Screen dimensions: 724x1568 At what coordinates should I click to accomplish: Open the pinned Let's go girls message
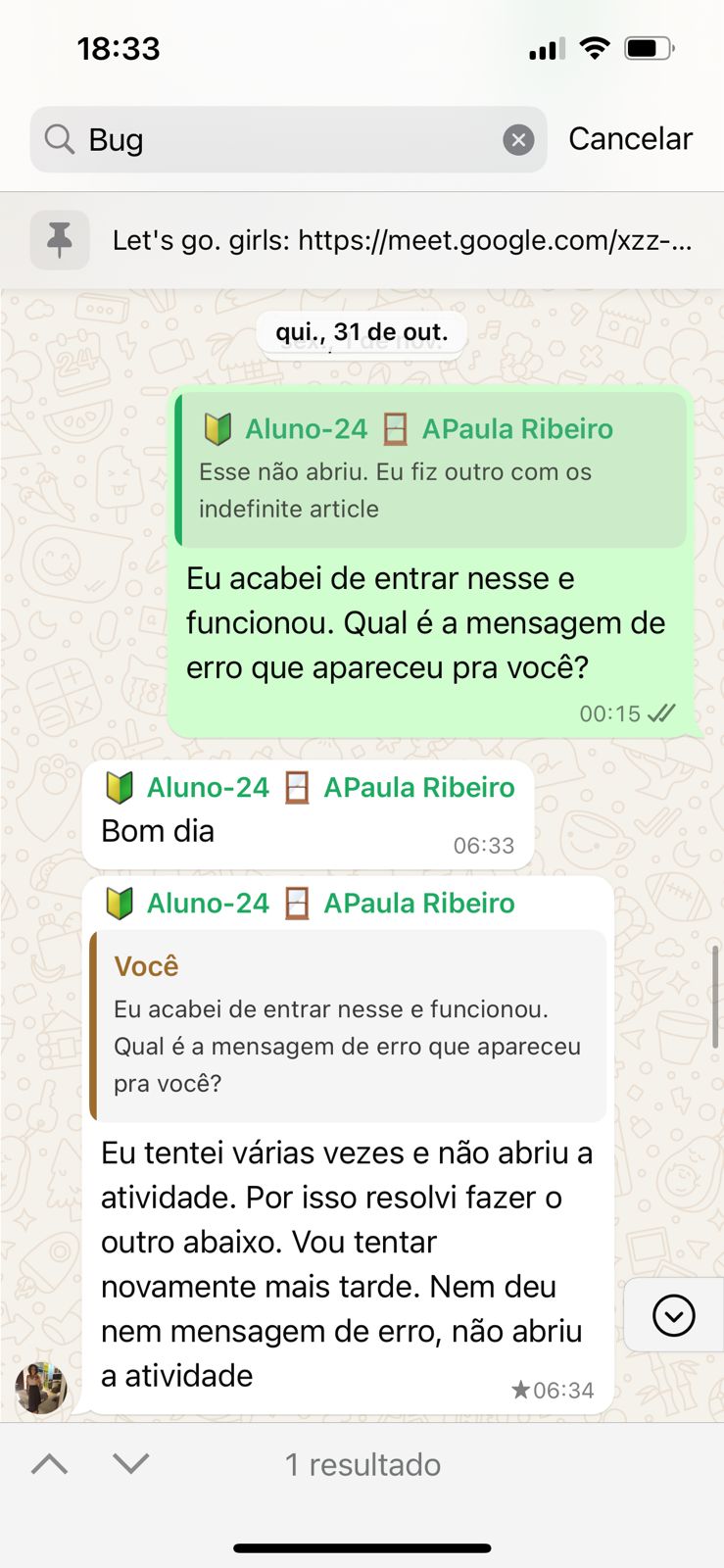[x=362, y=240]
